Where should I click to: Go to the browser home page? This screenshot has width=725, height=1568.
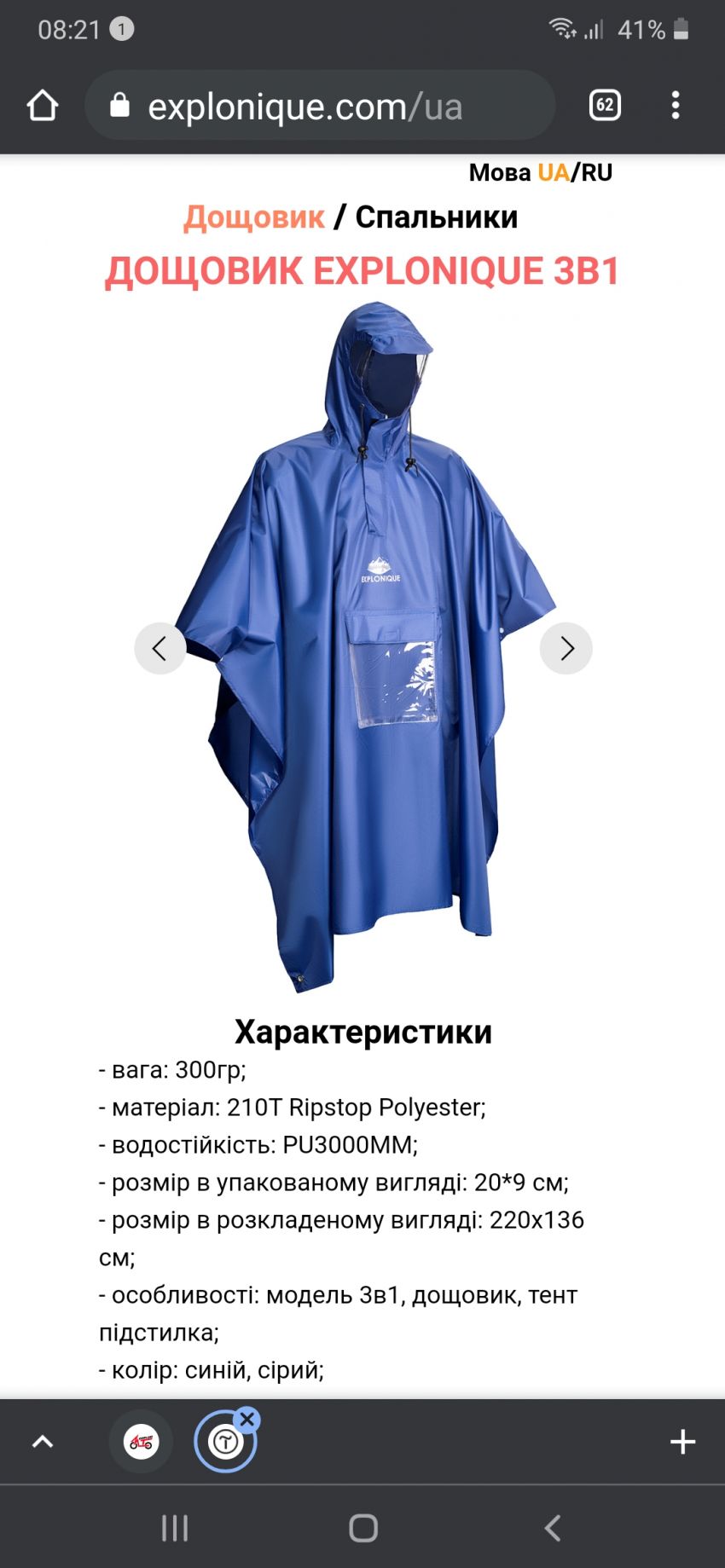click(43, 106)
